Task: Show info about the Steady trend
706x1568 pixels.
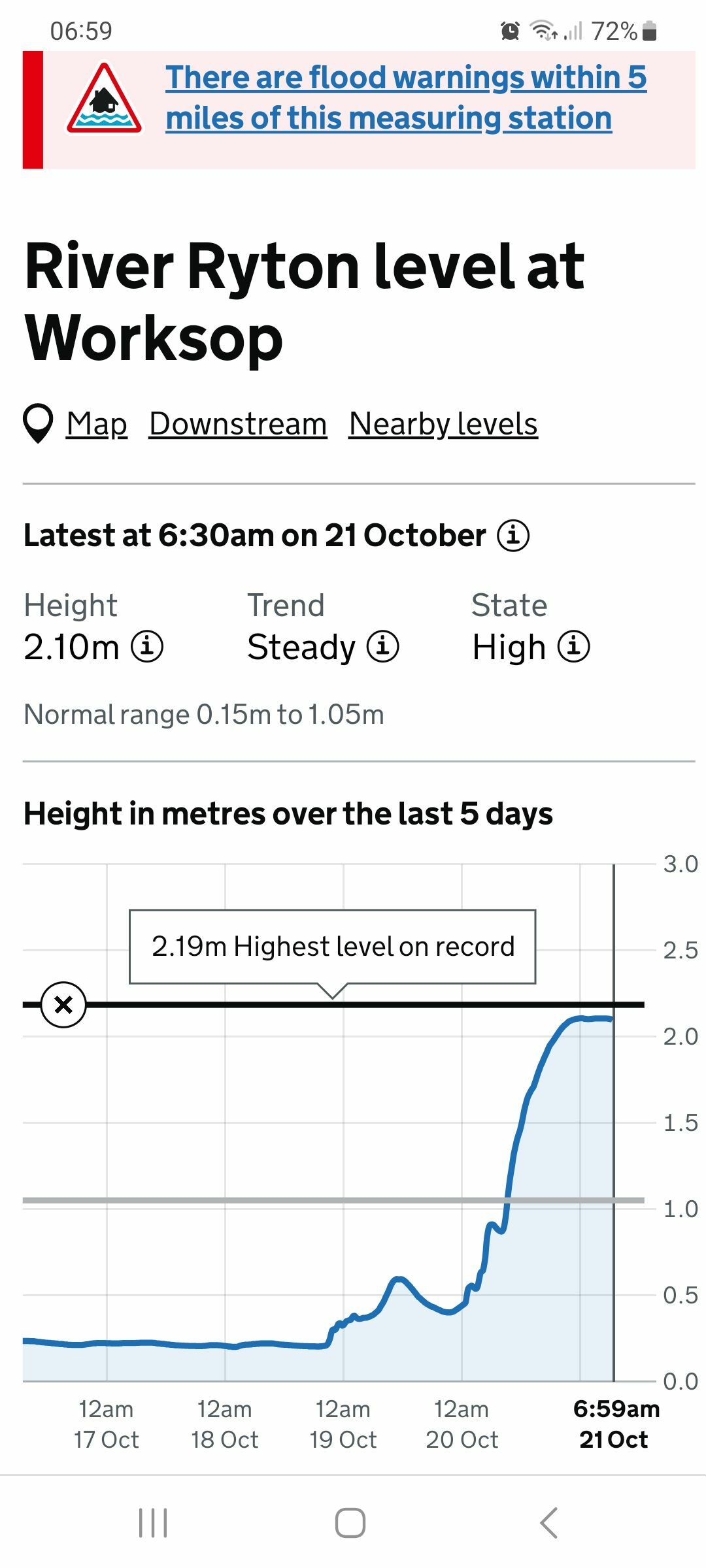Action: pyautogui.click(x=382, y=647)
